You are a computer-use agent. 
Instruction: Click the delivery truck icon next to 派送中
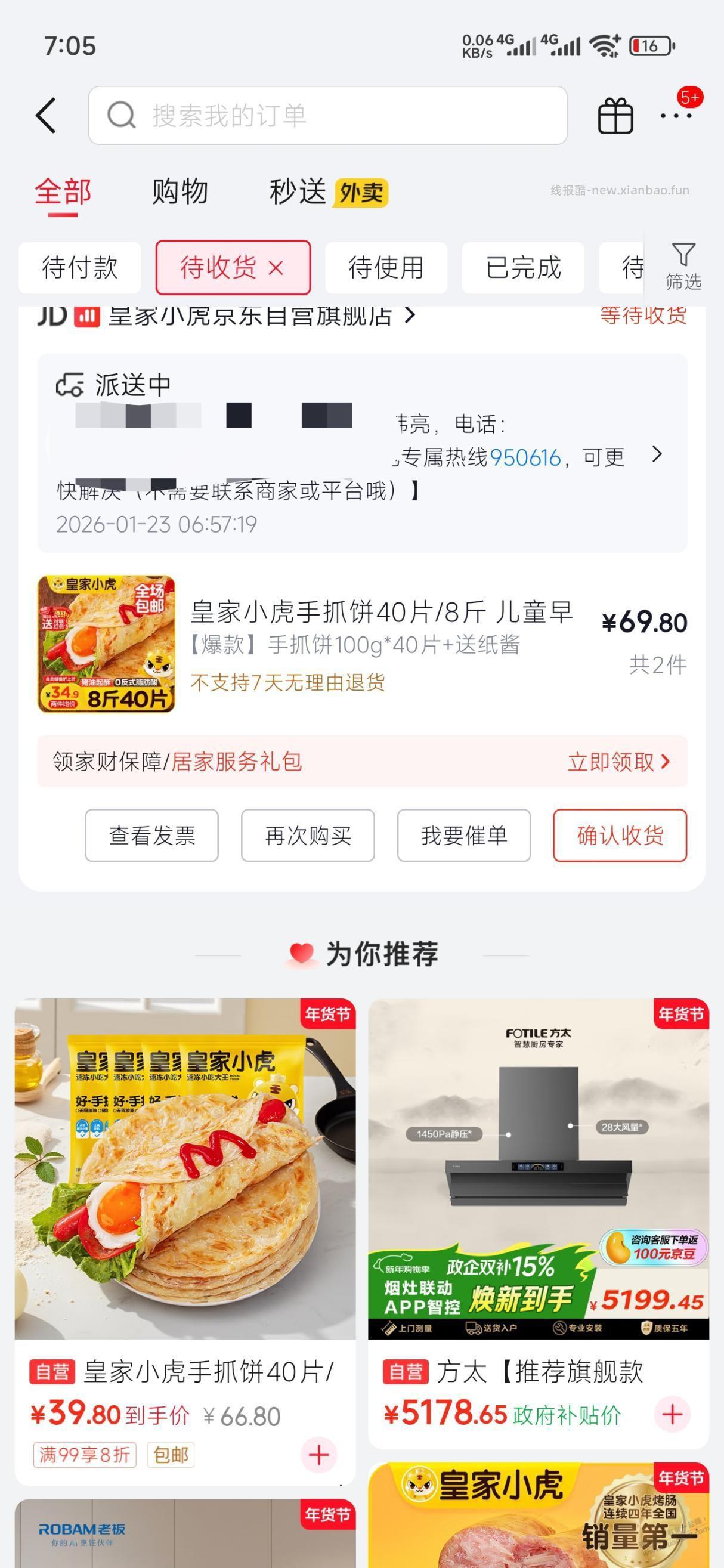(x=69, y=384)
